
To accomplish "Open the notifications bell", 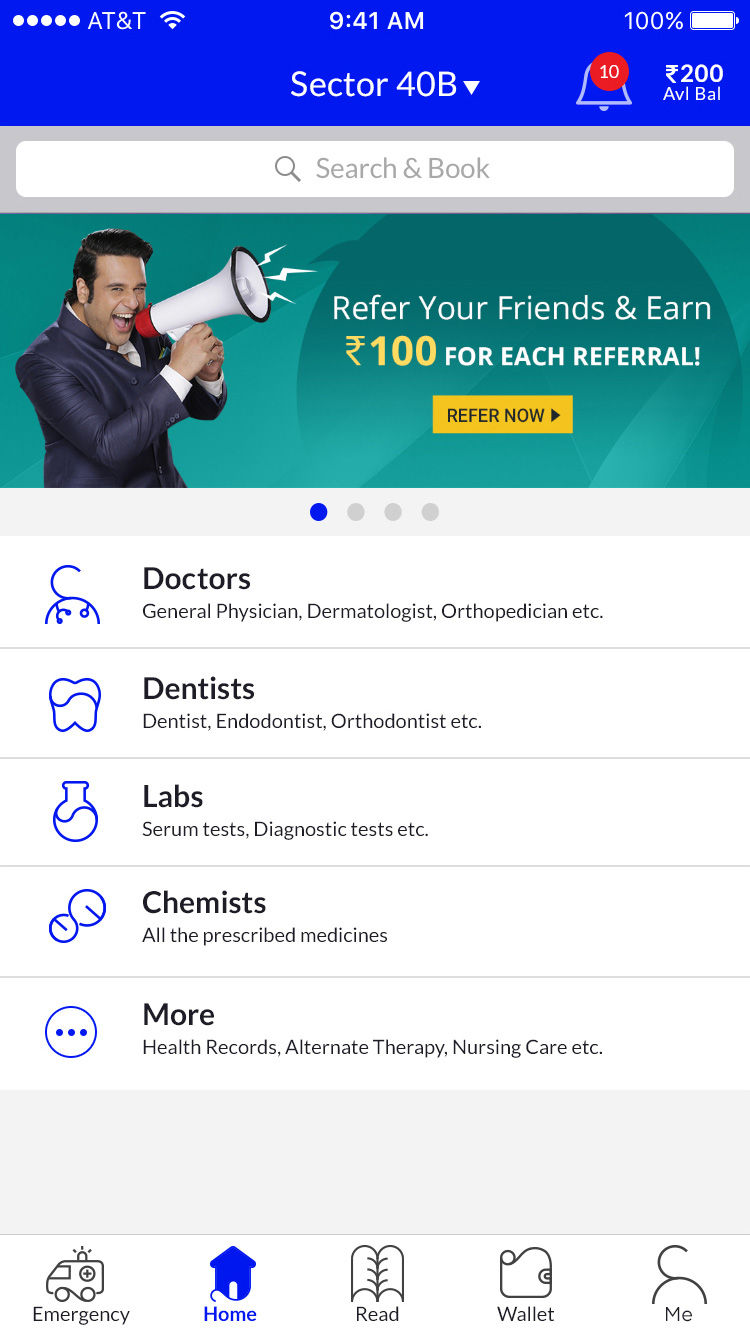I will (603, 85).
